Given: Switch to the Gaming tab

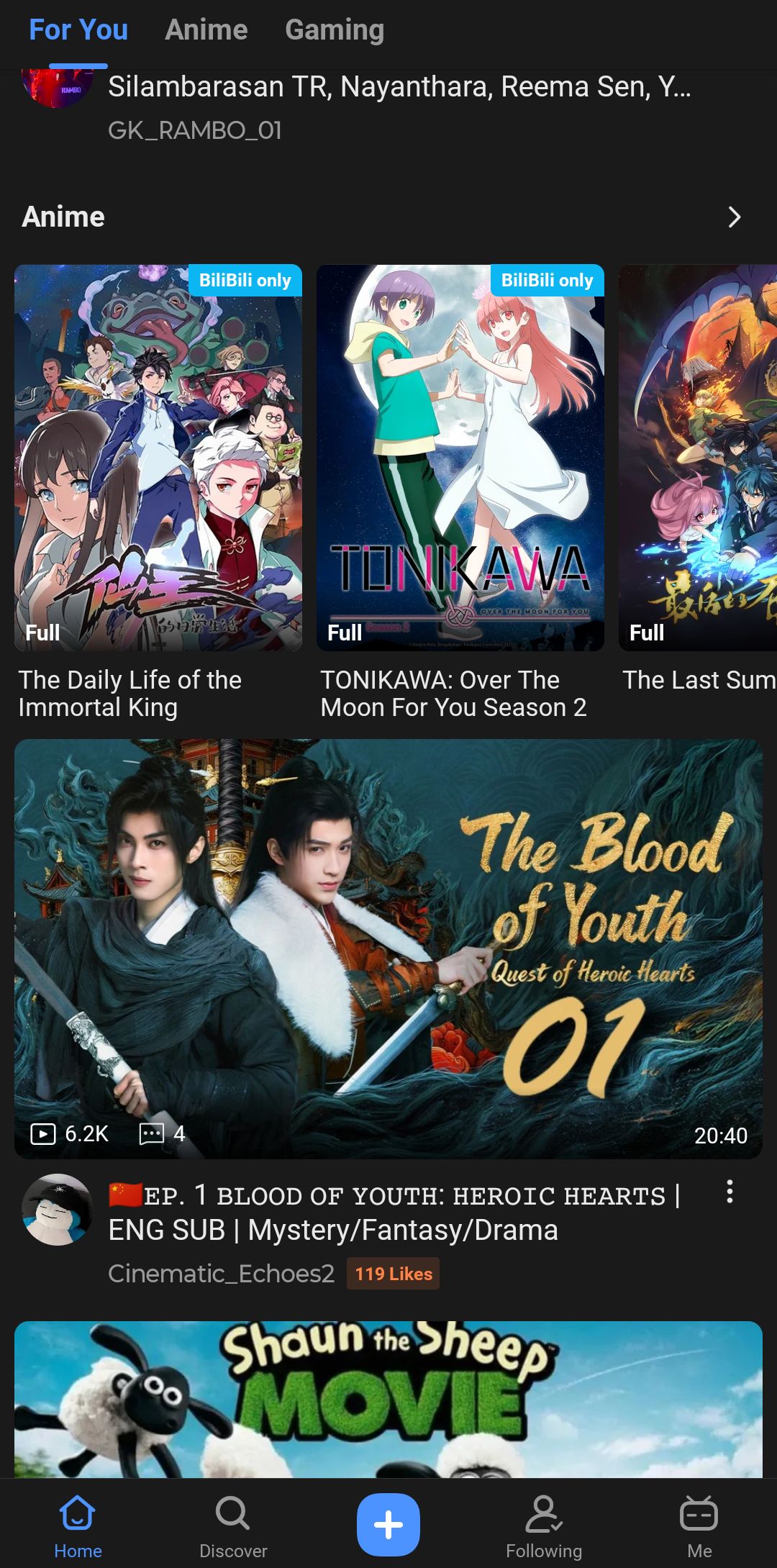Looking at the screenshot, I should (334, 30).
